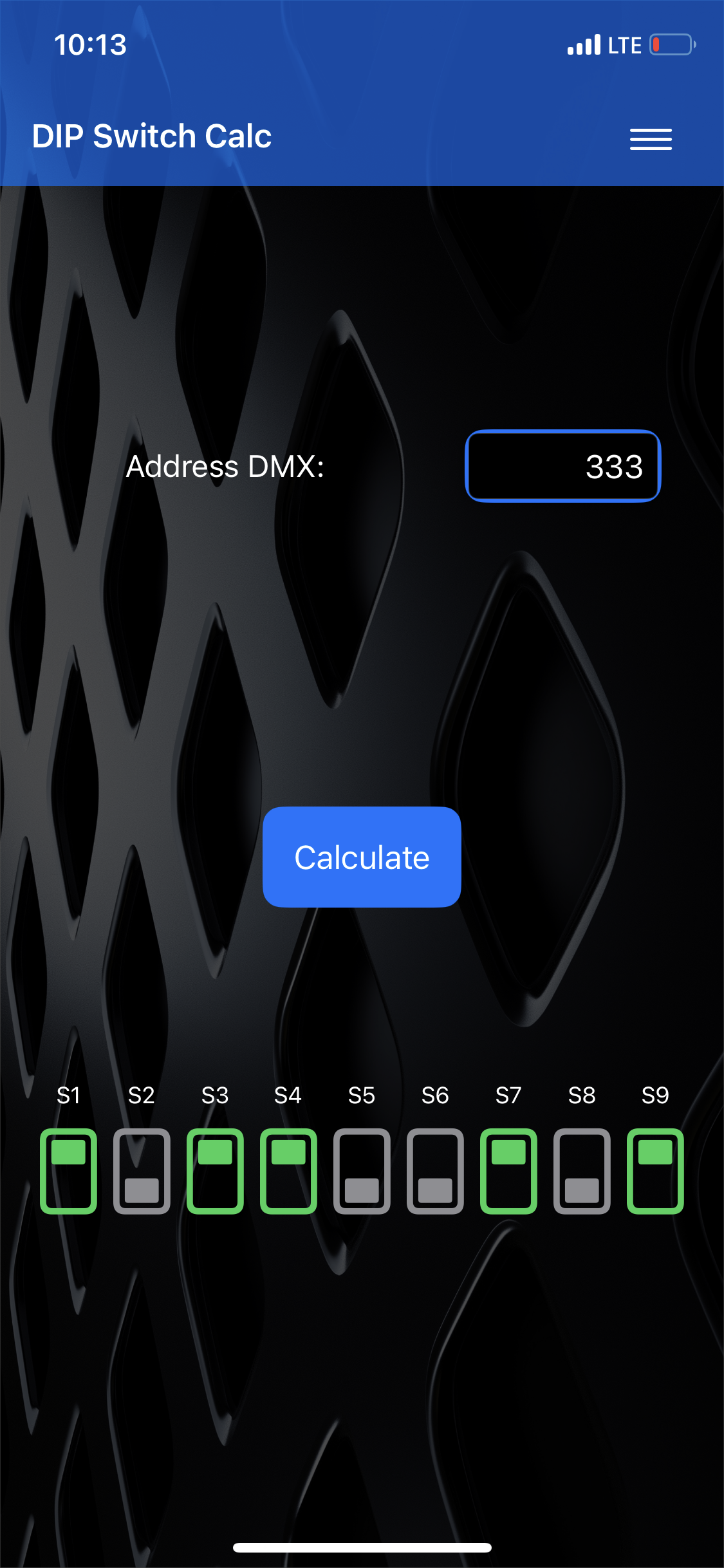Tap the Calculate button
Screen dimensions: 724x1568
pyautogui.click(x=362, y=857)
